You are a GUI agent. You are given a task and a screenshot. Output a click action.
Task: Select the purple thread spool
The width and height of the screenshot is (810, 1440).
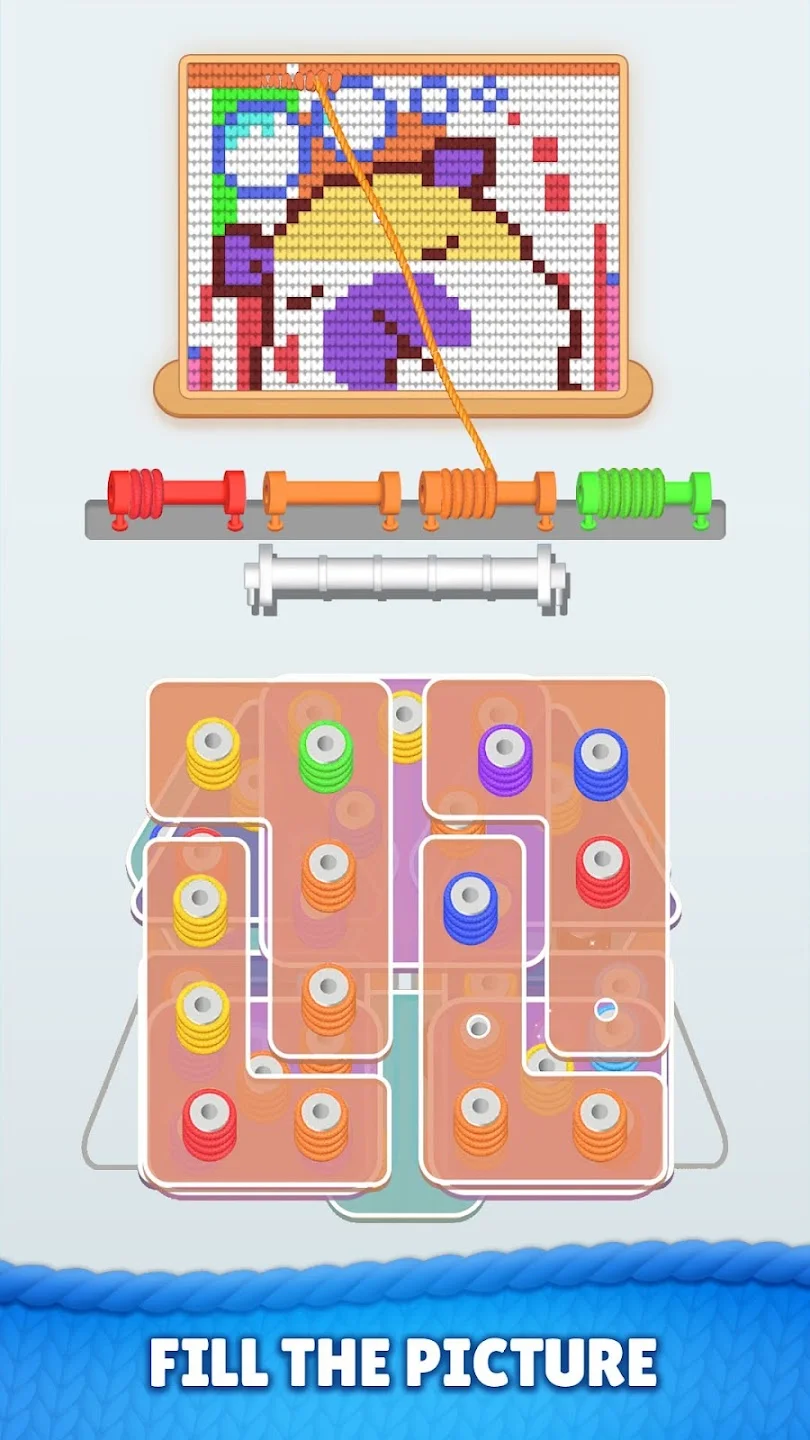coord(505,758)
